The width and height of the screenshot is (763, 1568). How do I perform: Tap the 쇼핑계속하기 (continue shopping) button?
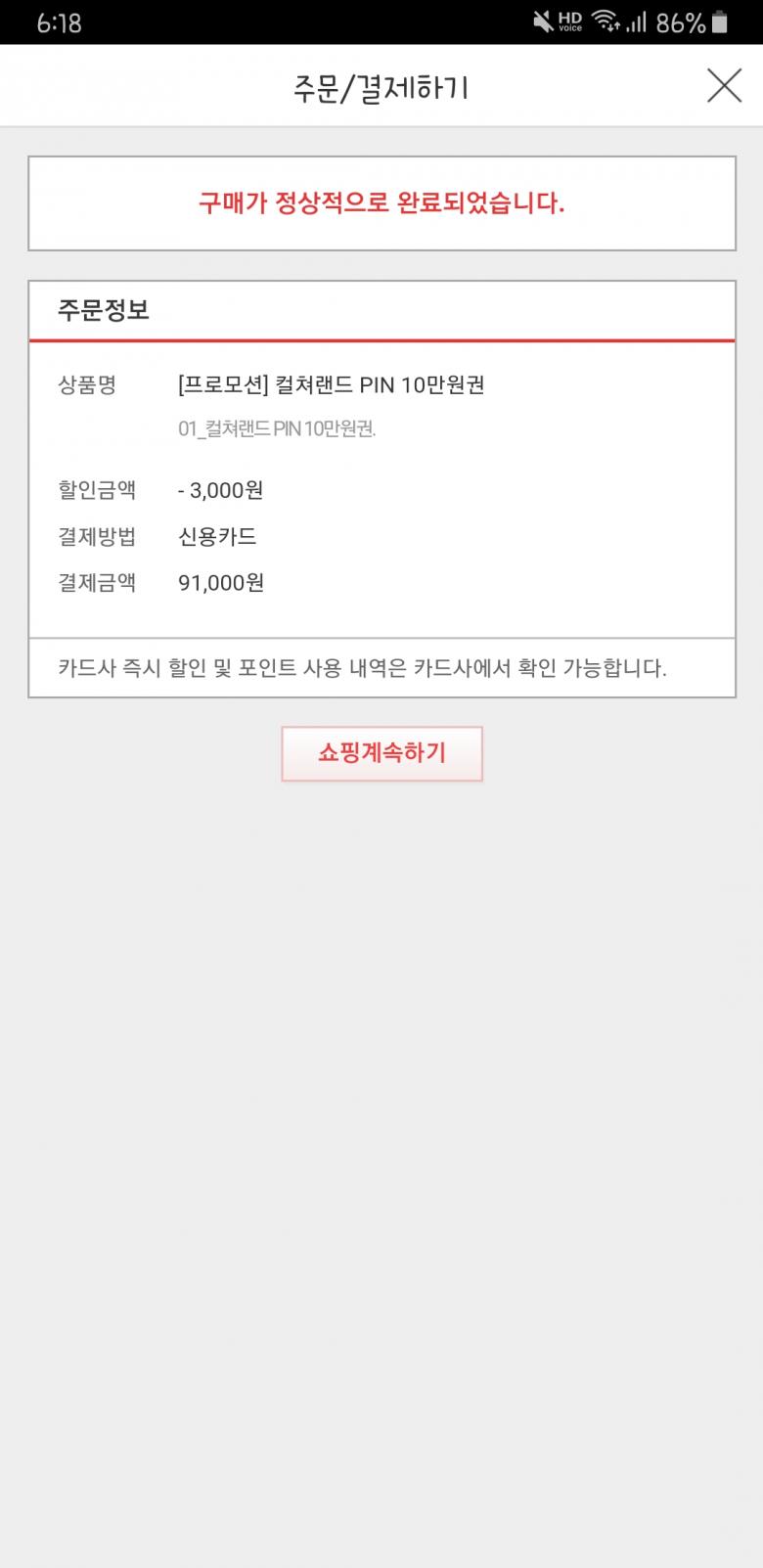[381, 753]
